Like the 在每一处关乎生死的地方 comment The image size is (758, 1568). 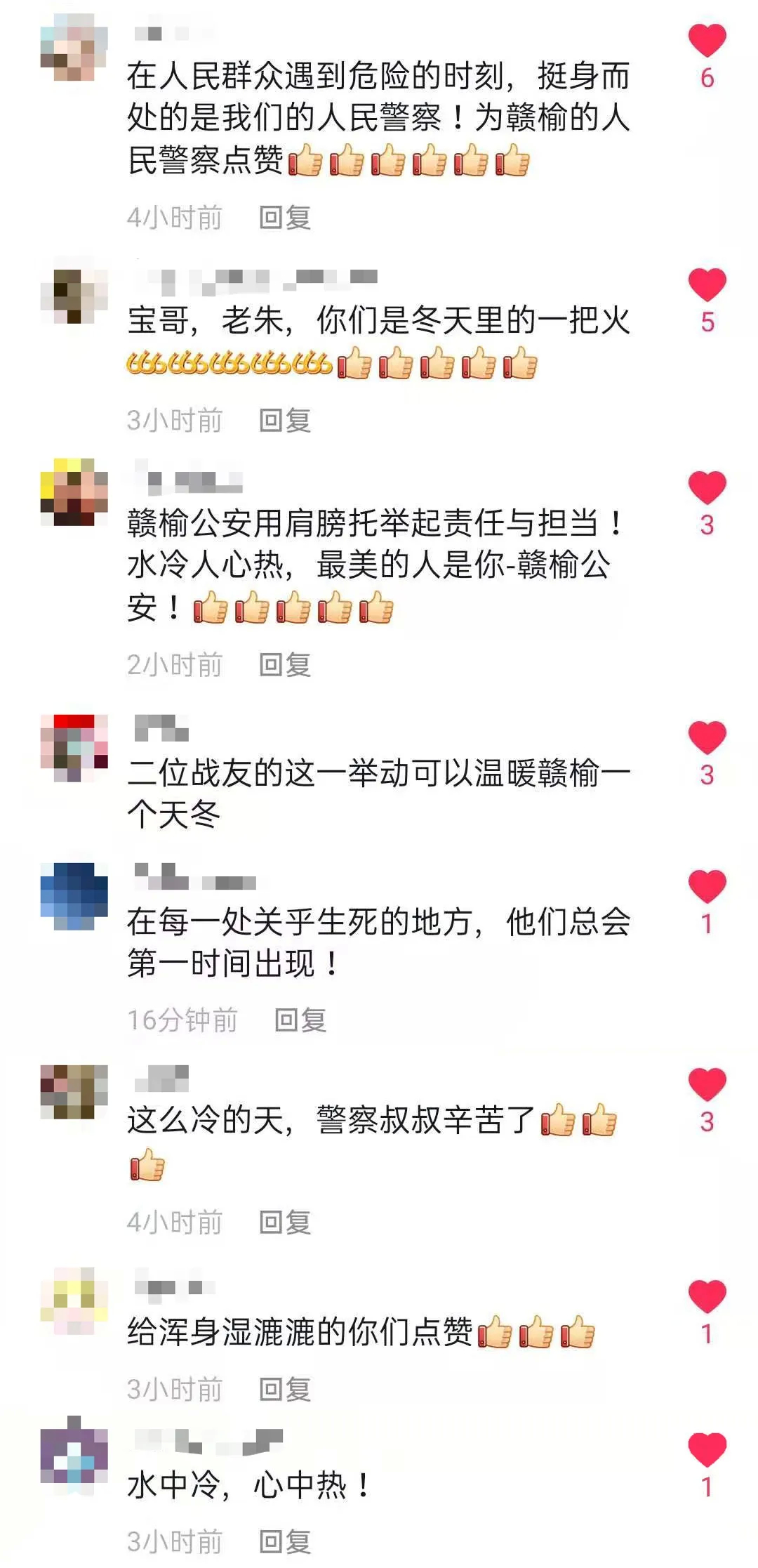[707, 887]
